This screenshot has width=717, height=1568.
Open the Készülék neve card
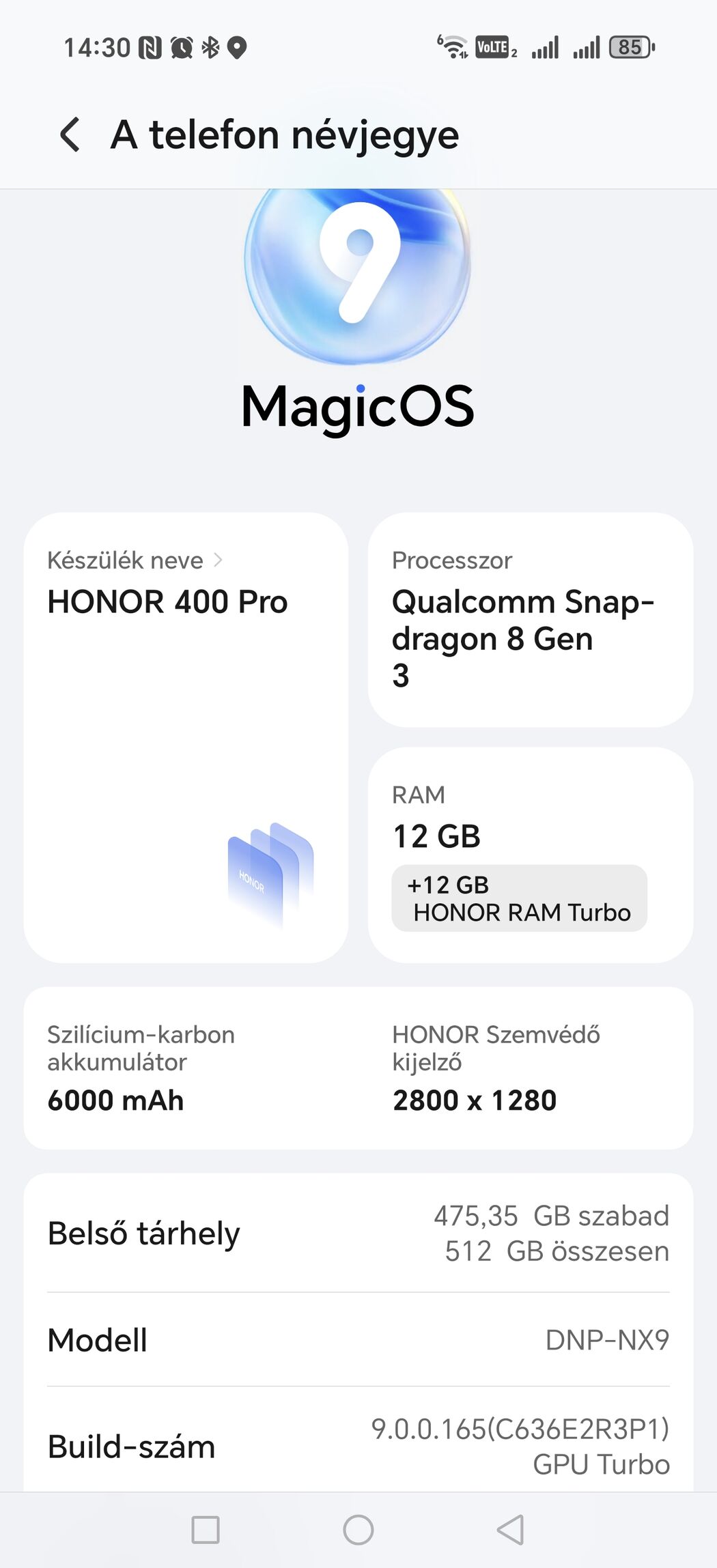point(185,736)
